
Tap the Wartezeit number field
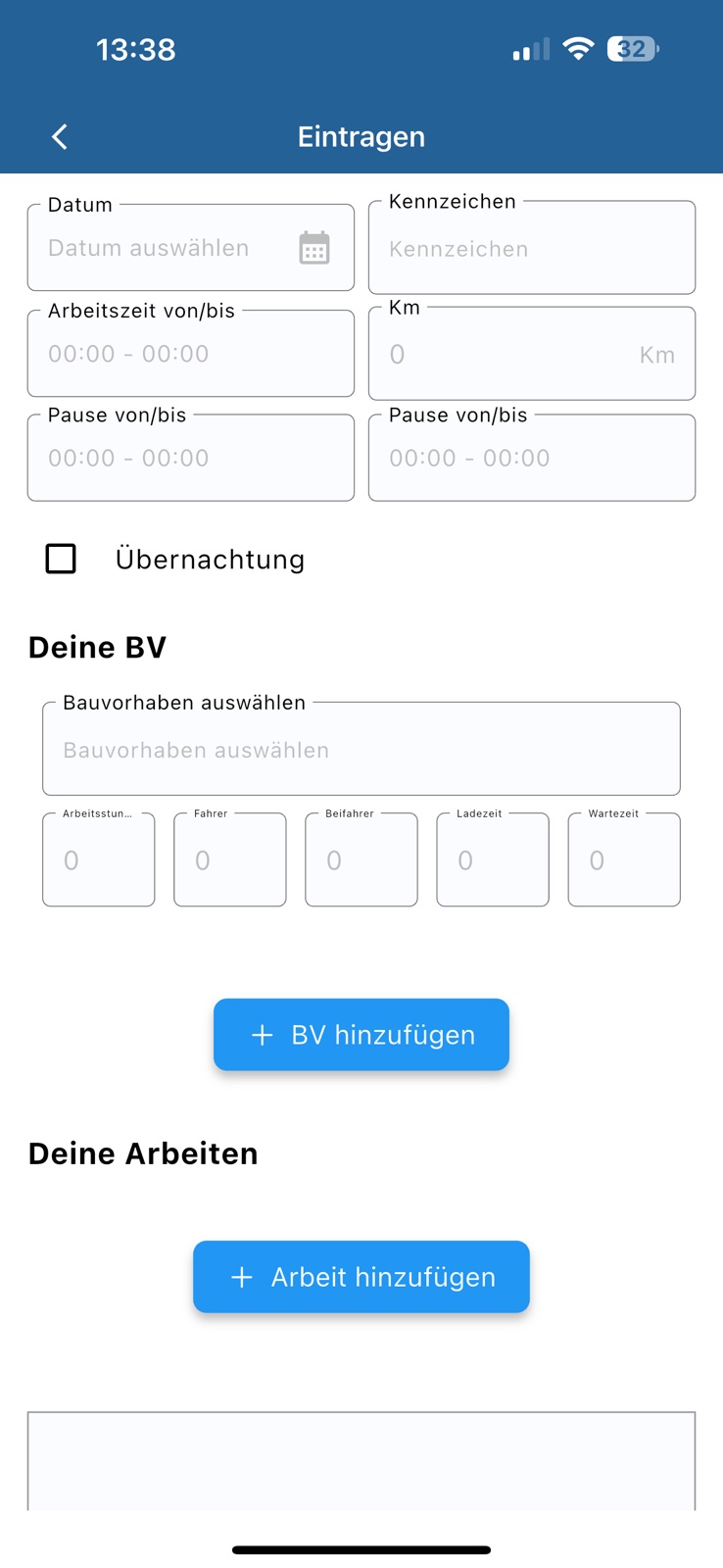click(624, 859)
